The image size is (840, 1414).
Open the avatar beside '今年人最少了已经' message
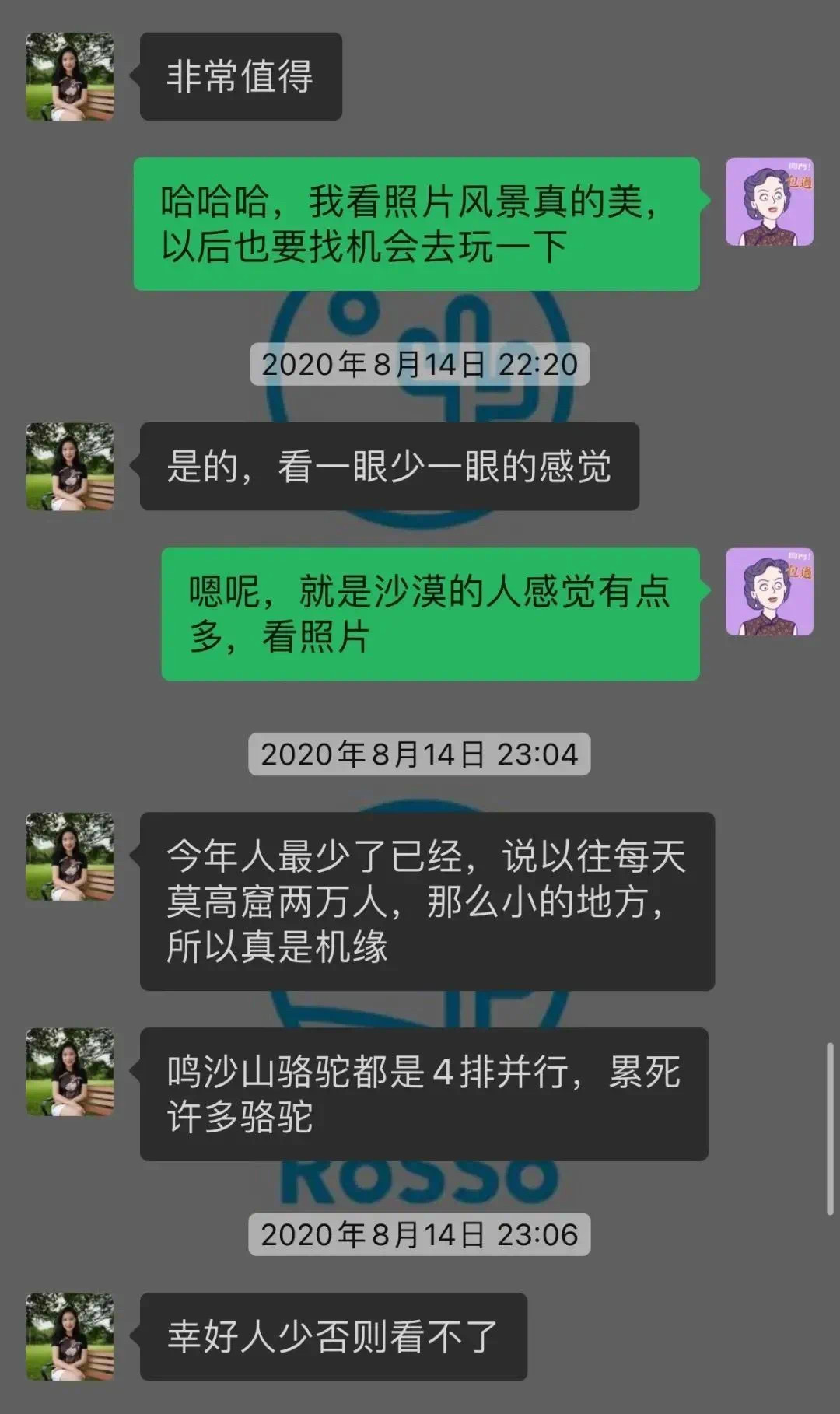pos(70,856)
